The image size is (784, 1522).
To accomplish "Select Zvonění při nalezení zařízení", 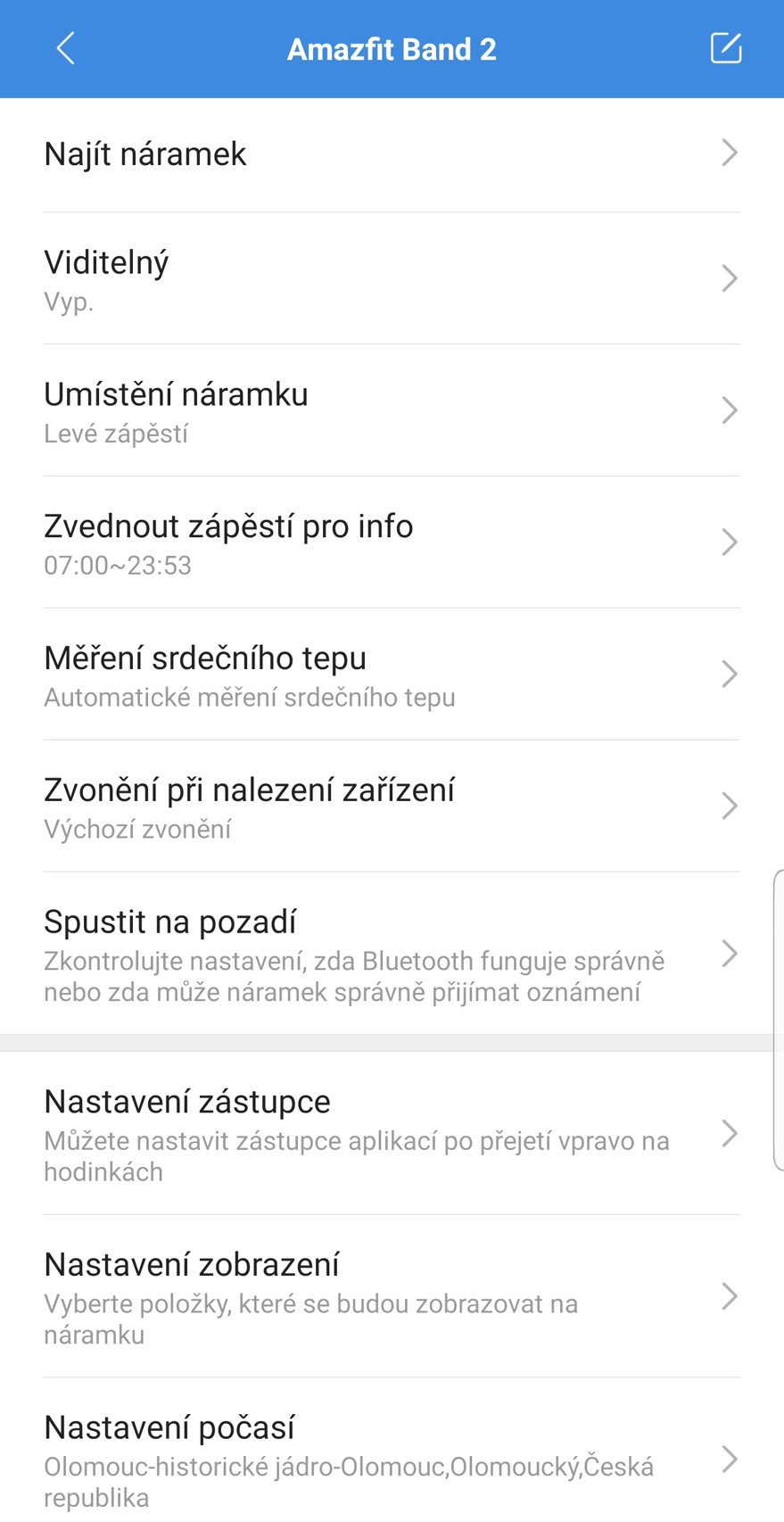I will click(x=392, y=806).
